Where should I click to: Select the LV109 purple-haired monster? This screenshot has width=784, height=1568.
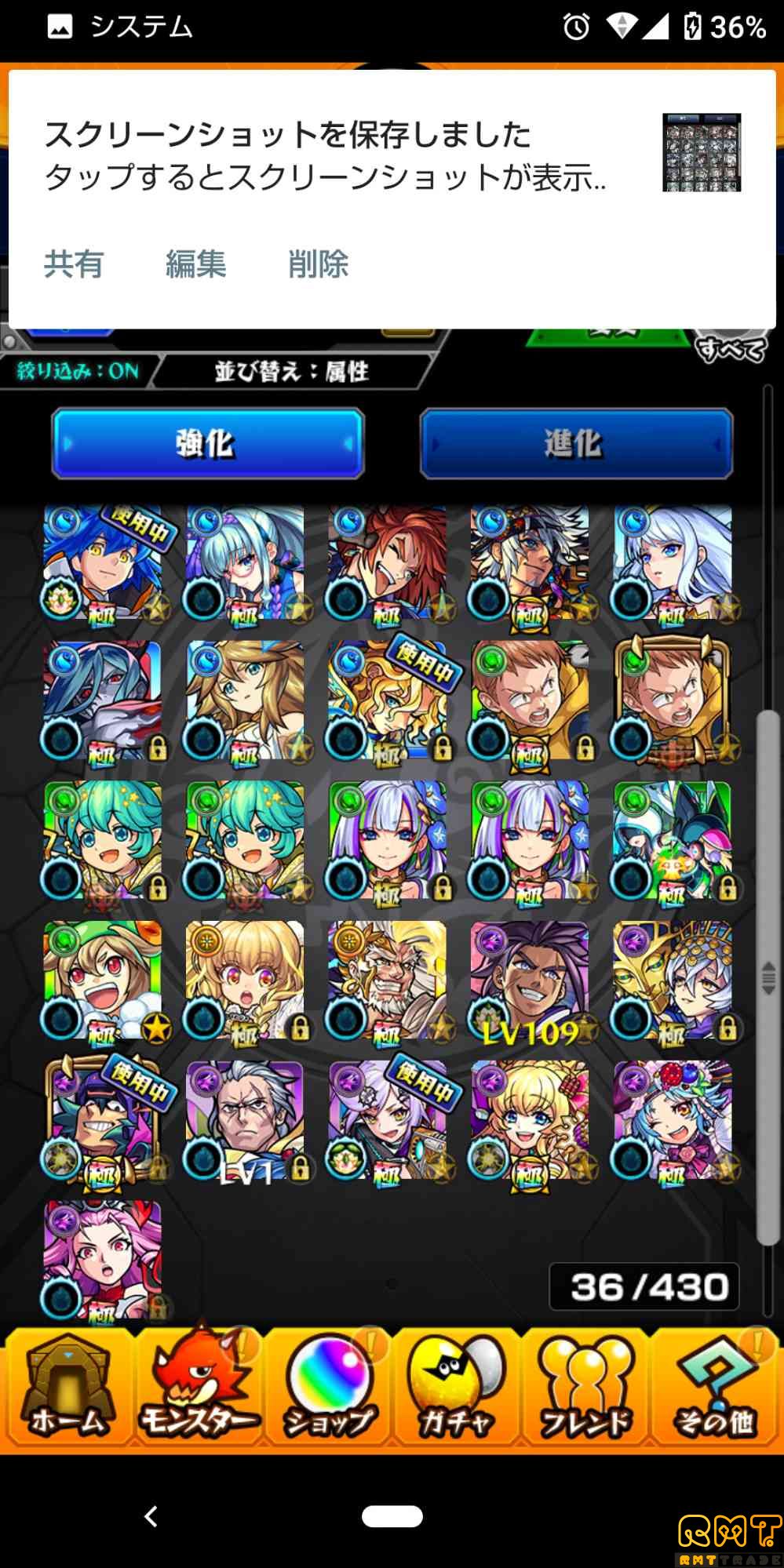530,982
